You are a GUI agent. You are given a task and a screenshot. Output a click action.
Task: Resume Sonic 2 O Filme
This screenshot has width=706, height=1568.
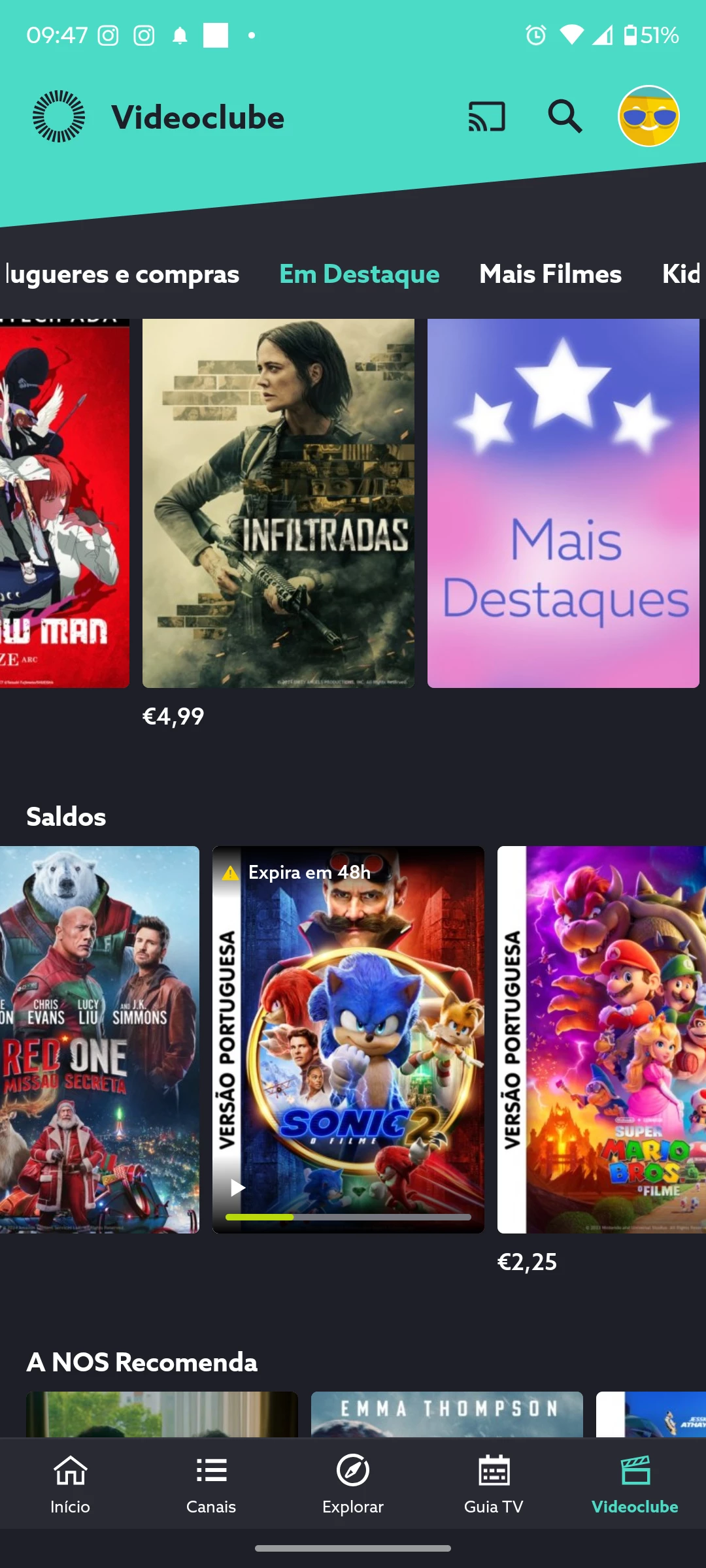click(x=348, y=1039)
